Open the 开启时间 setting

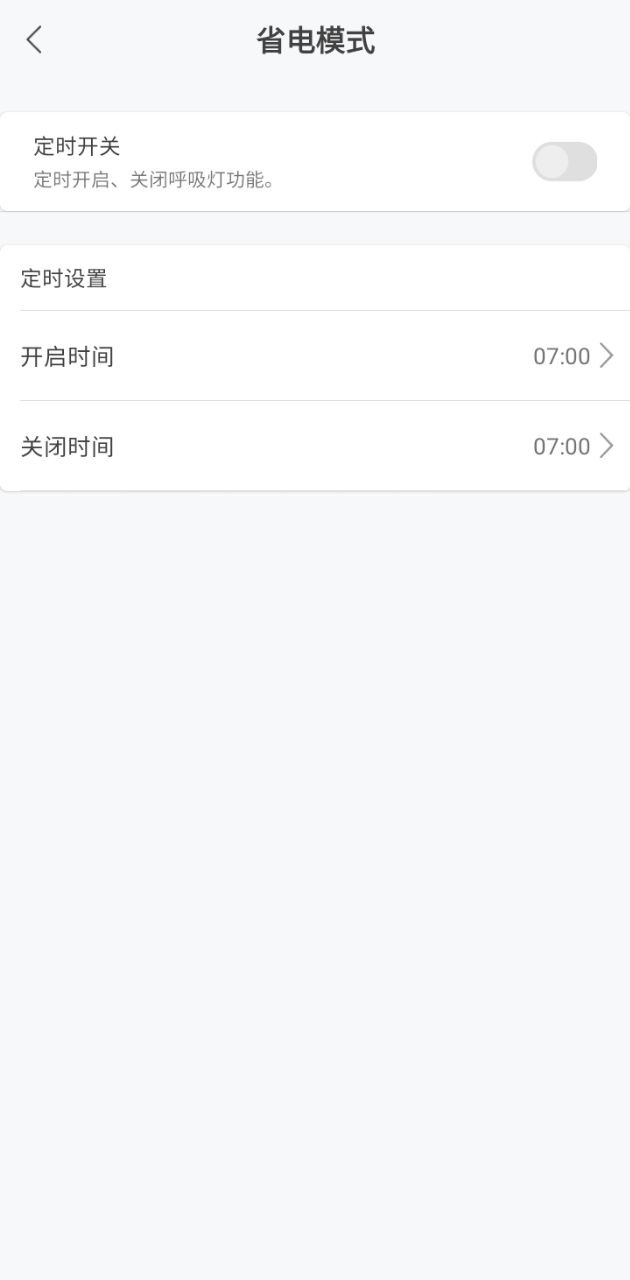315,356
